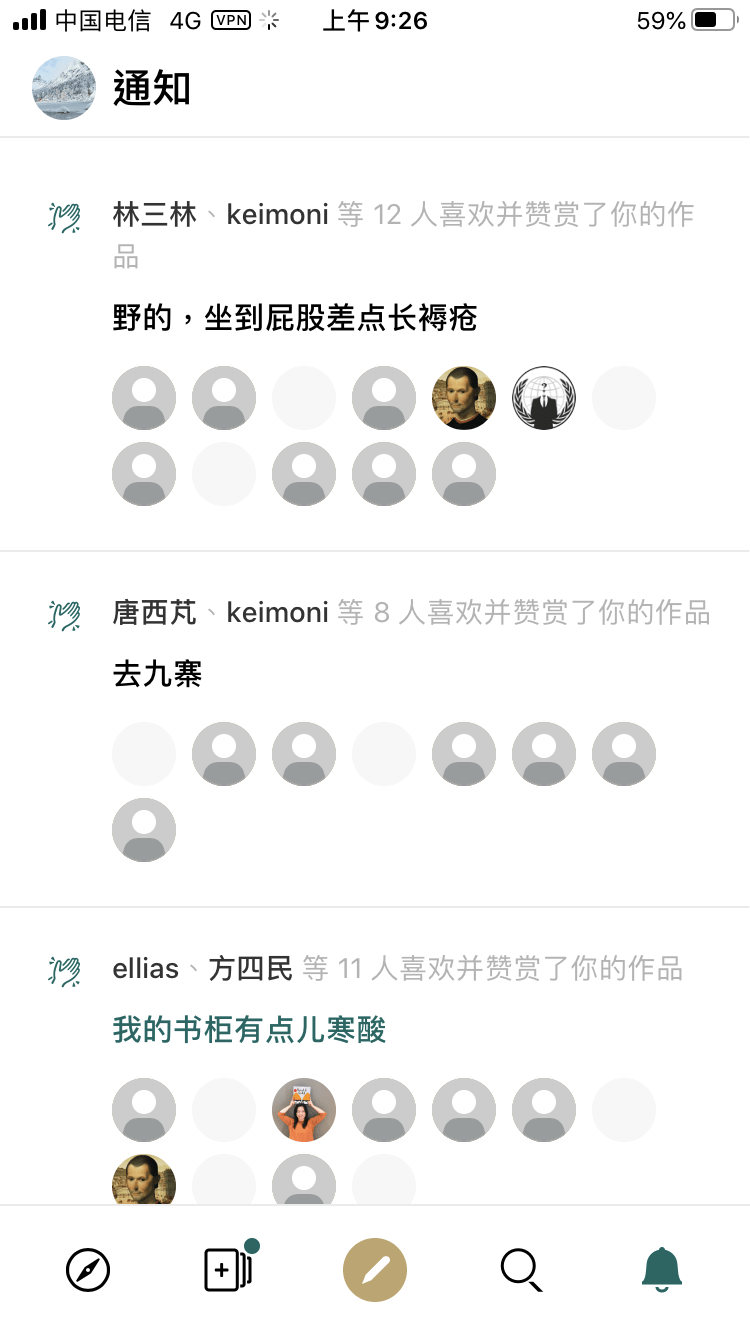750x1334 pixels.
Task: Open the Guy Fawkes mask avatar profile
Action: click(544, 398)
